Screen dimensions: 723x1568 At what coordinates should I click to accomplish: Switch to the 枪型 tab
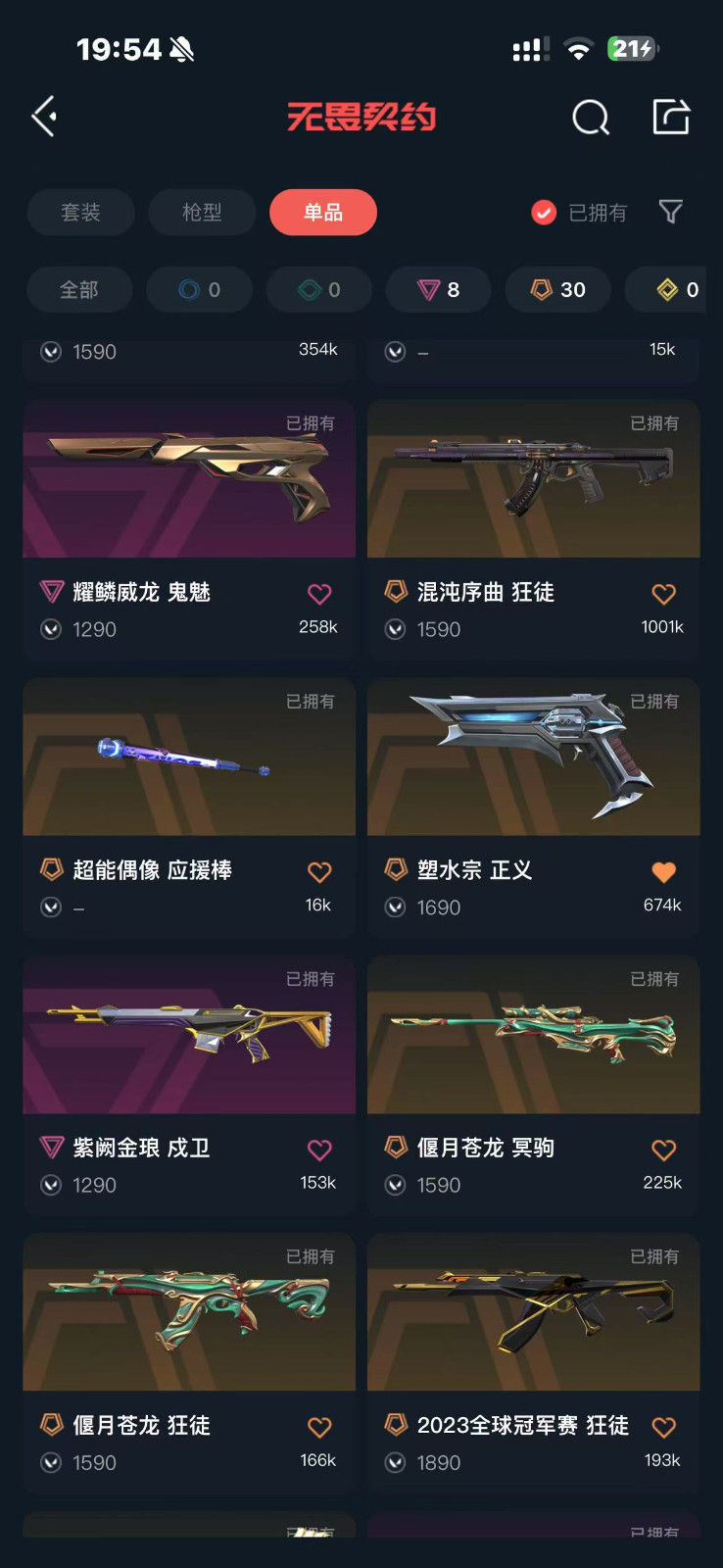[202, 213]
